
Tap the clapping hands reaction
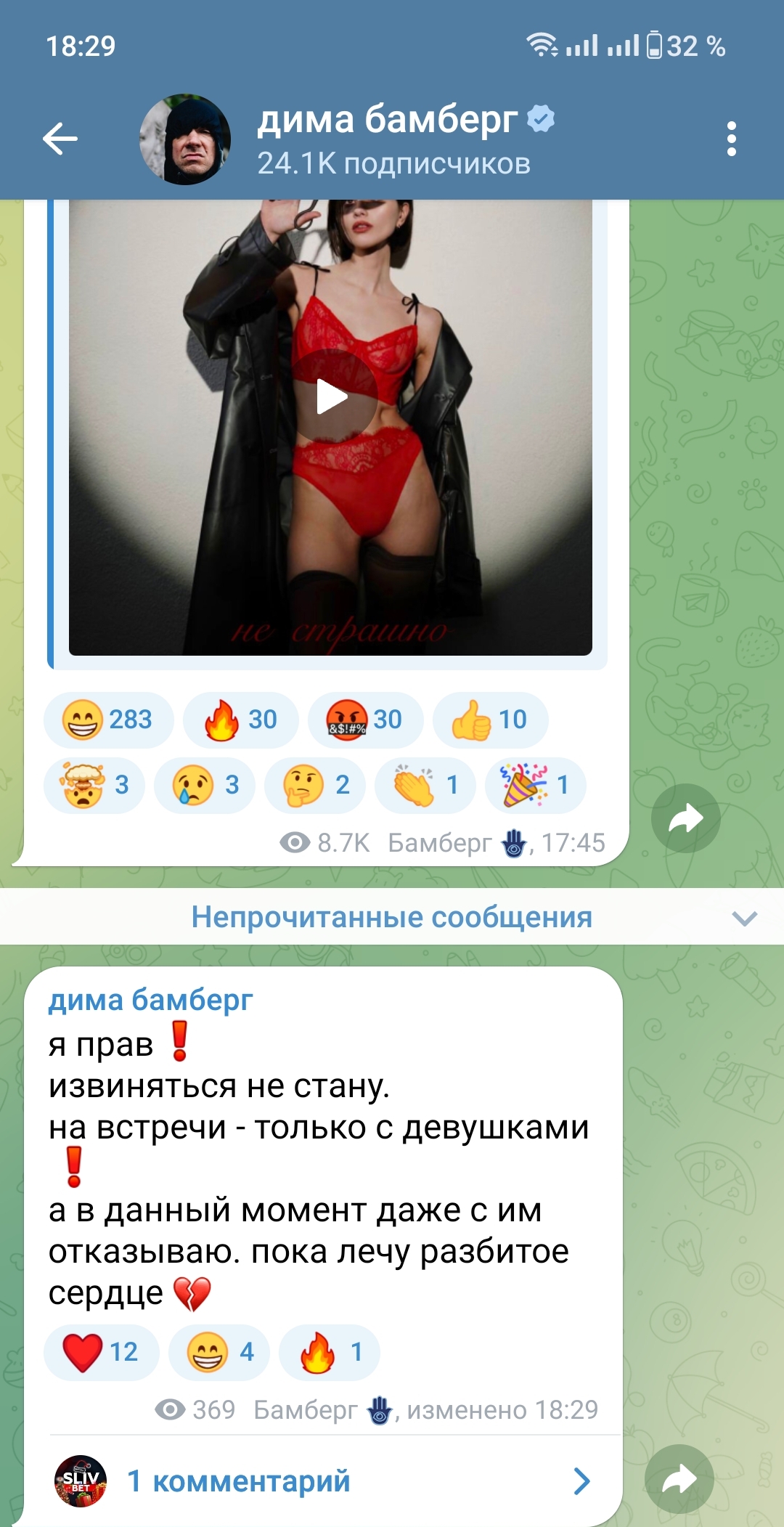point(425,785)
